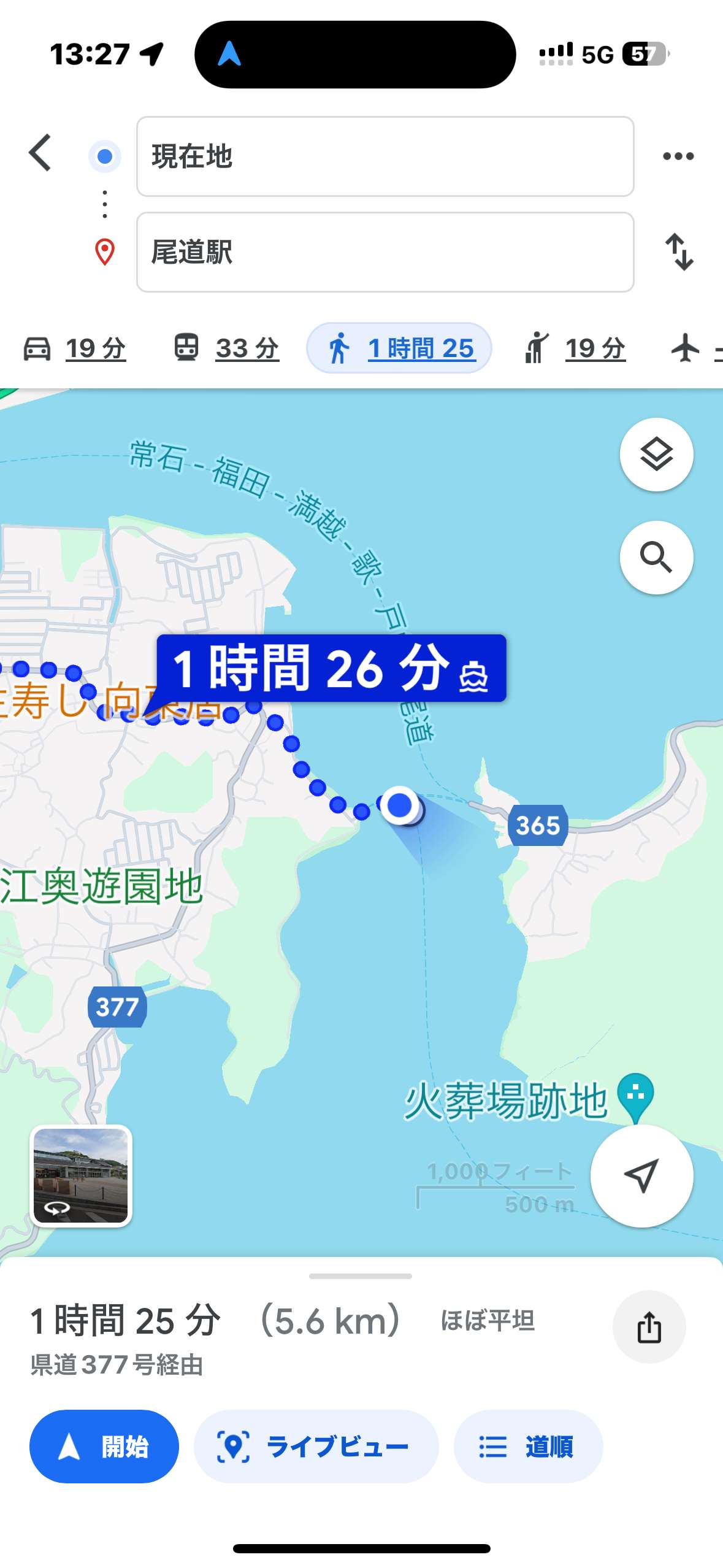Screen dimensions: 723x1568
Task: Open ライブビュー live view
Action: pos(316,1446)
